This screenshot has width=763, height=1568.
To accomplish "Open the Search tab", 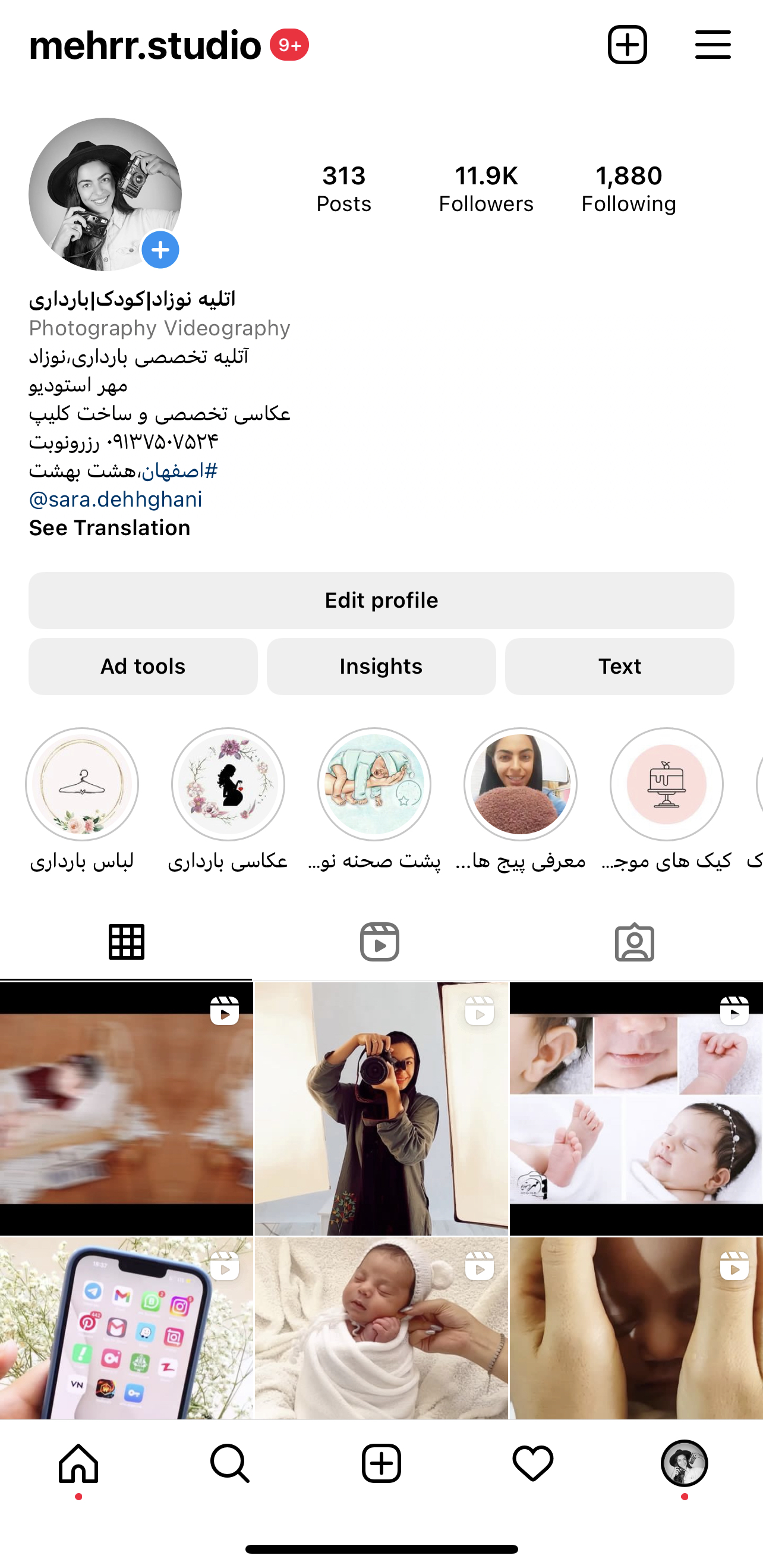I will pos(230,1464).
